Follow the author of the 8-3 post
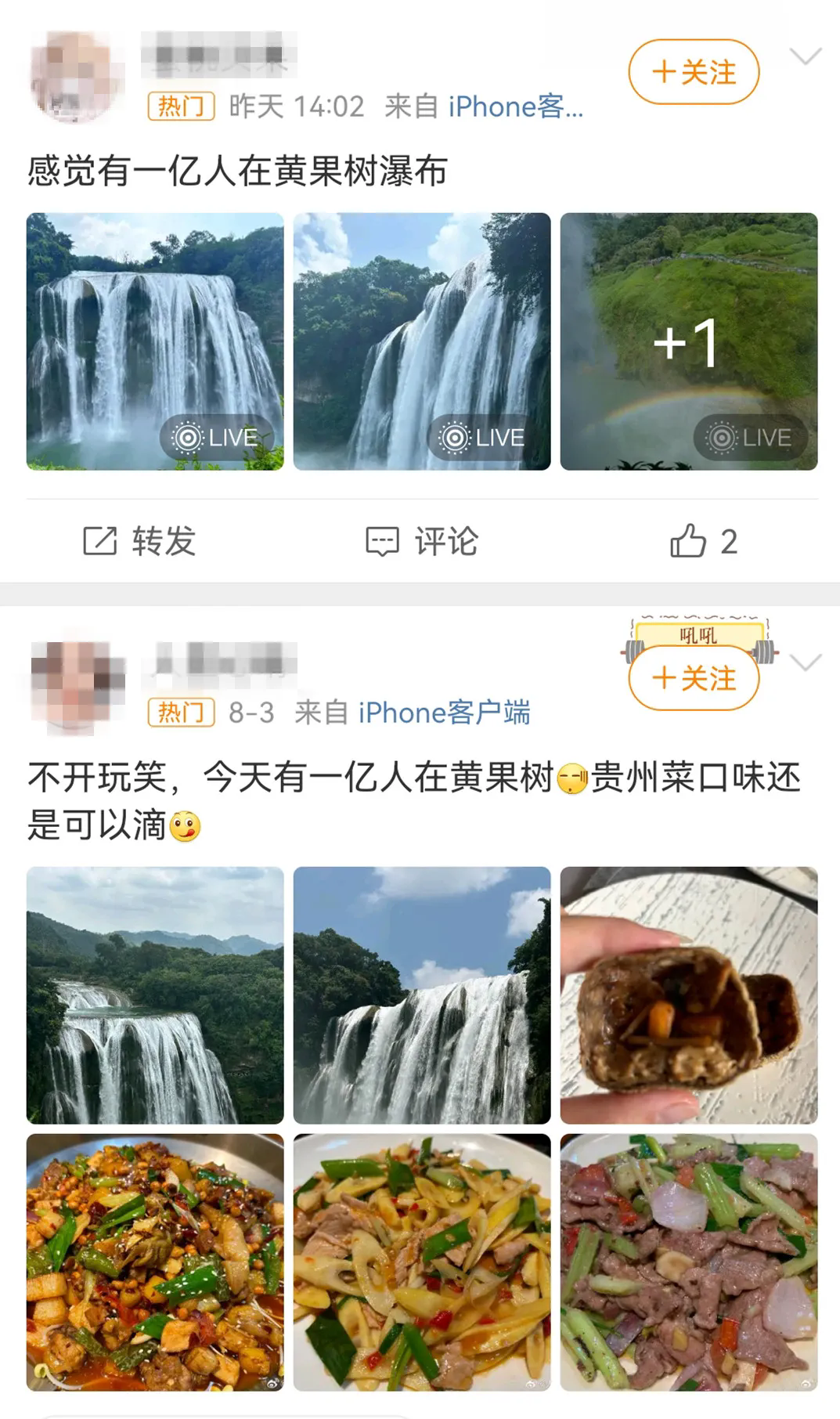The width and height of the screenshot is (840, 1419). click(694, 678)
